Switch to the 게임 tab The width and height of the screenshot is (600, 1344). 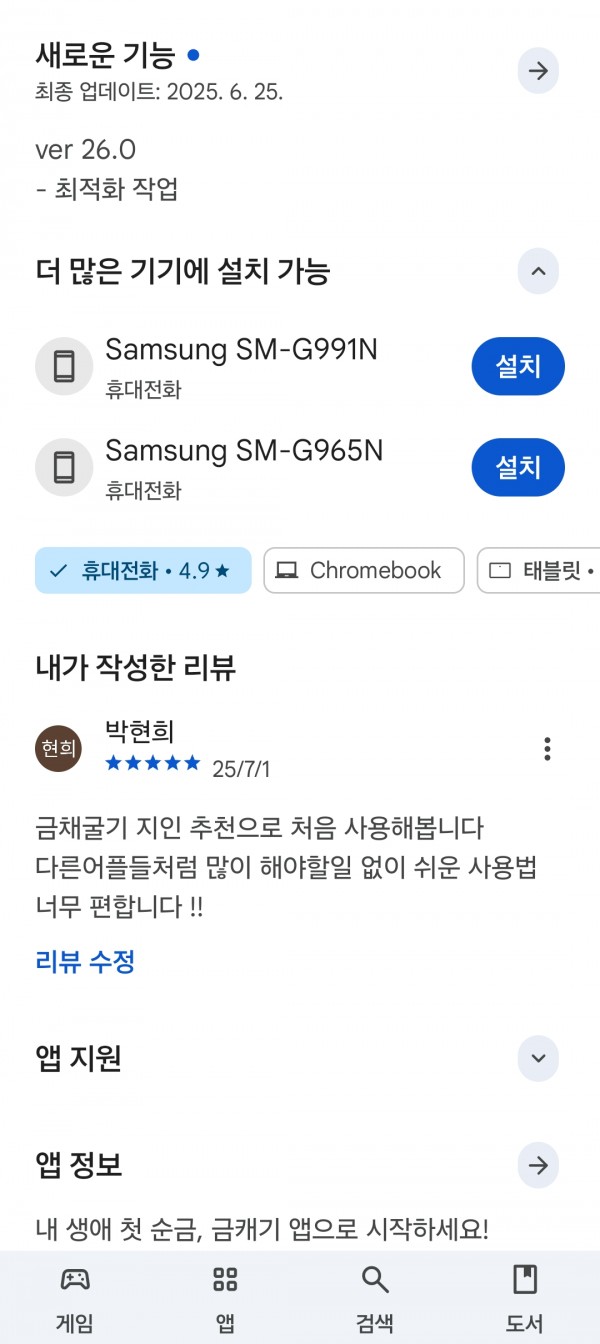(75, 1298)
